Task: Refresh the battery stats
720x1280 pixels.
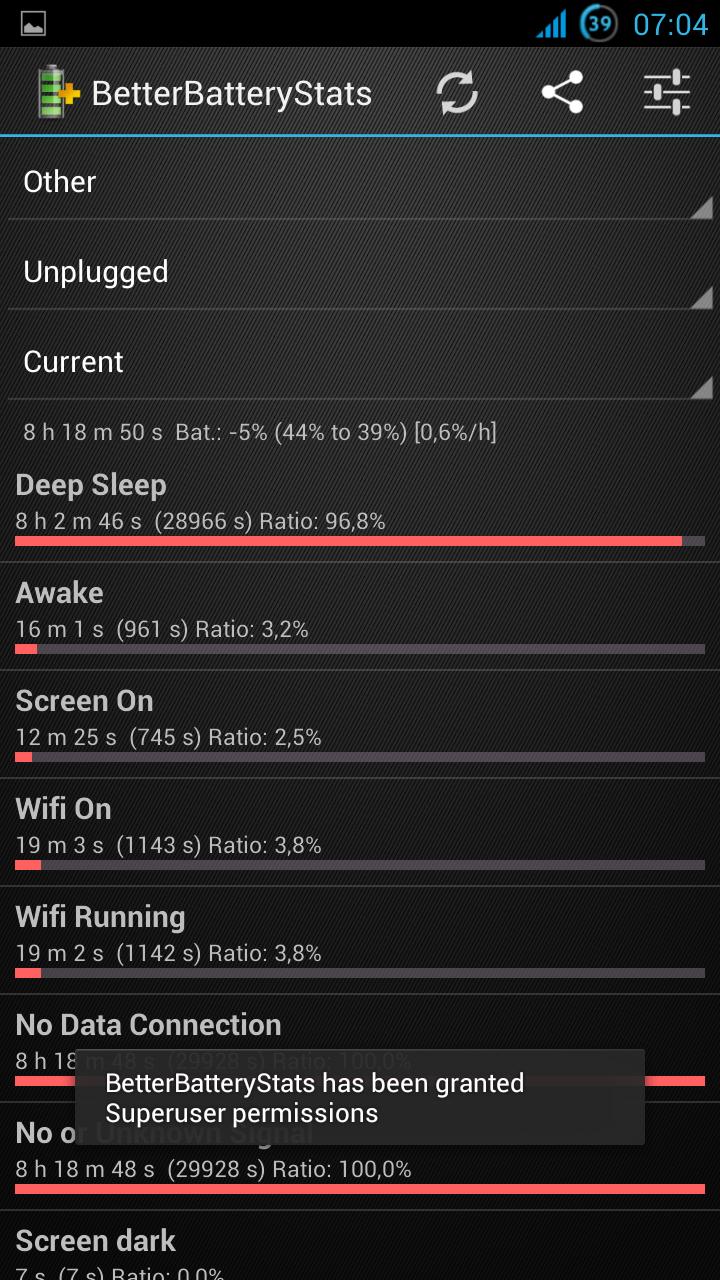Action: click(x=457, y=93)
